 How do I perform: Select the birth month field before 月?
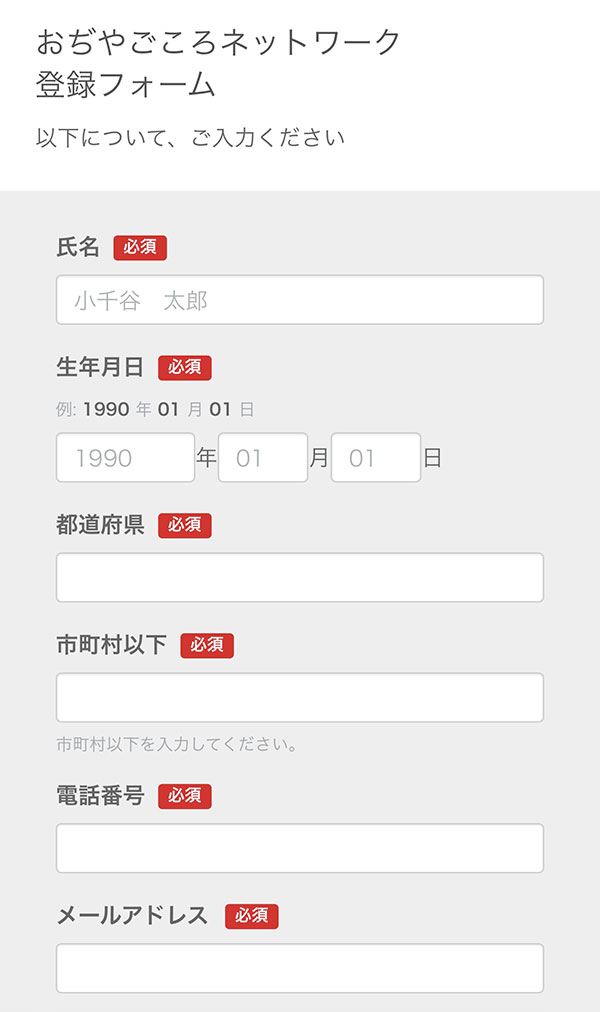click(263, 458)
